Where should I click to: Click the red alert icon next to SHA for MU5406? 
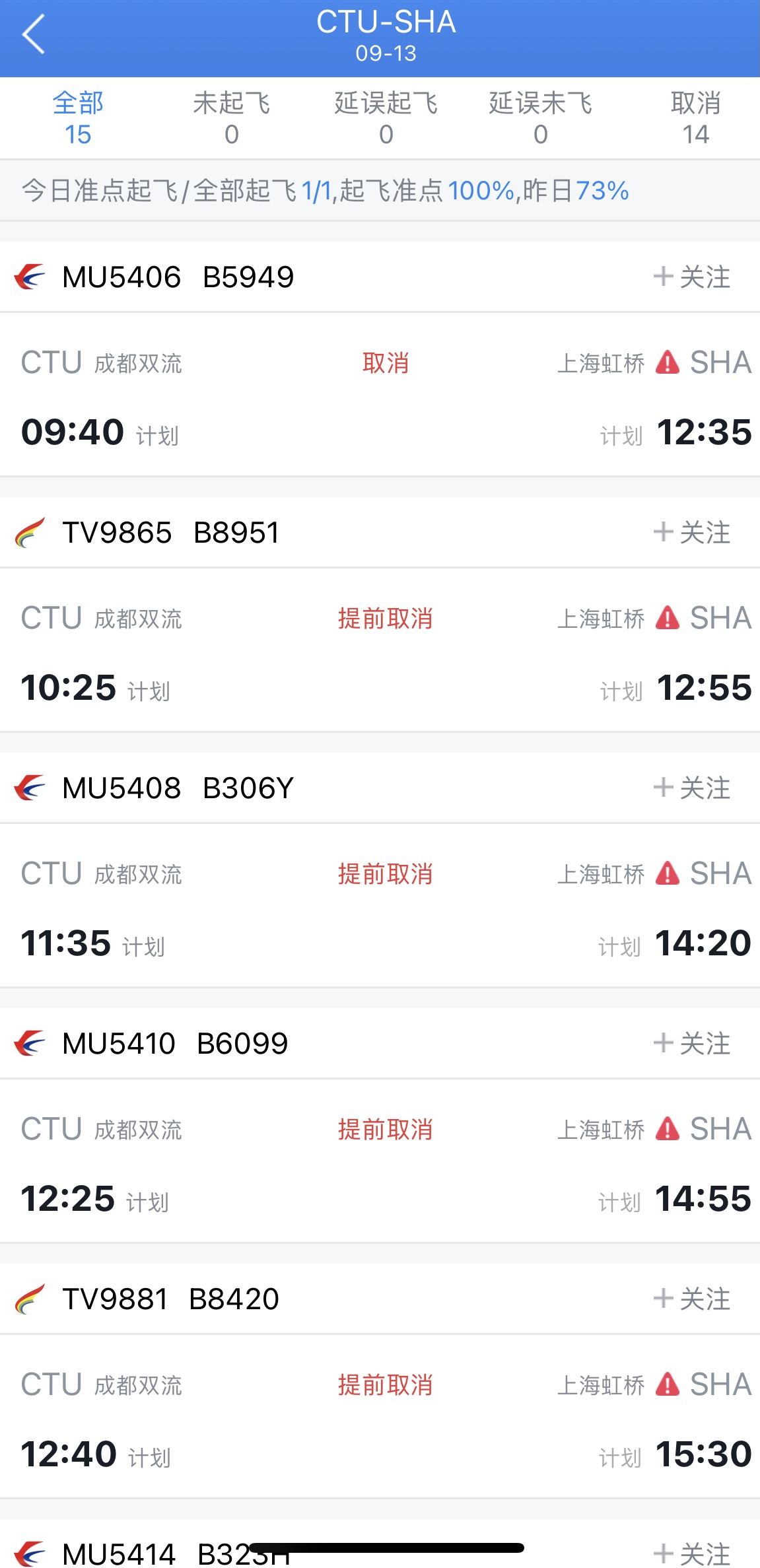(x=668, y=362)
